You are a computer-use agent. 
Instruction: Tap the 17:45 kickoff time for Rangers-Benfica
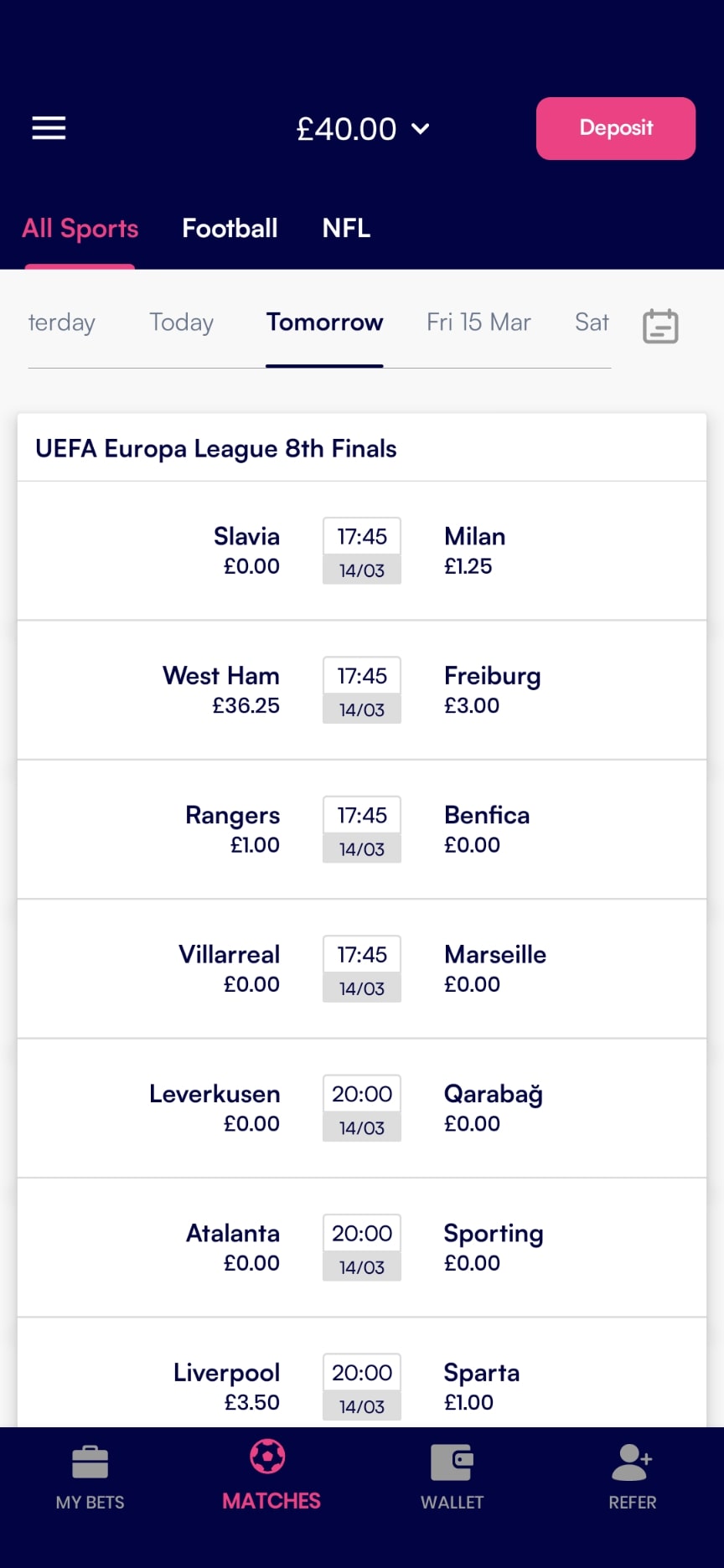click(361, 814)
